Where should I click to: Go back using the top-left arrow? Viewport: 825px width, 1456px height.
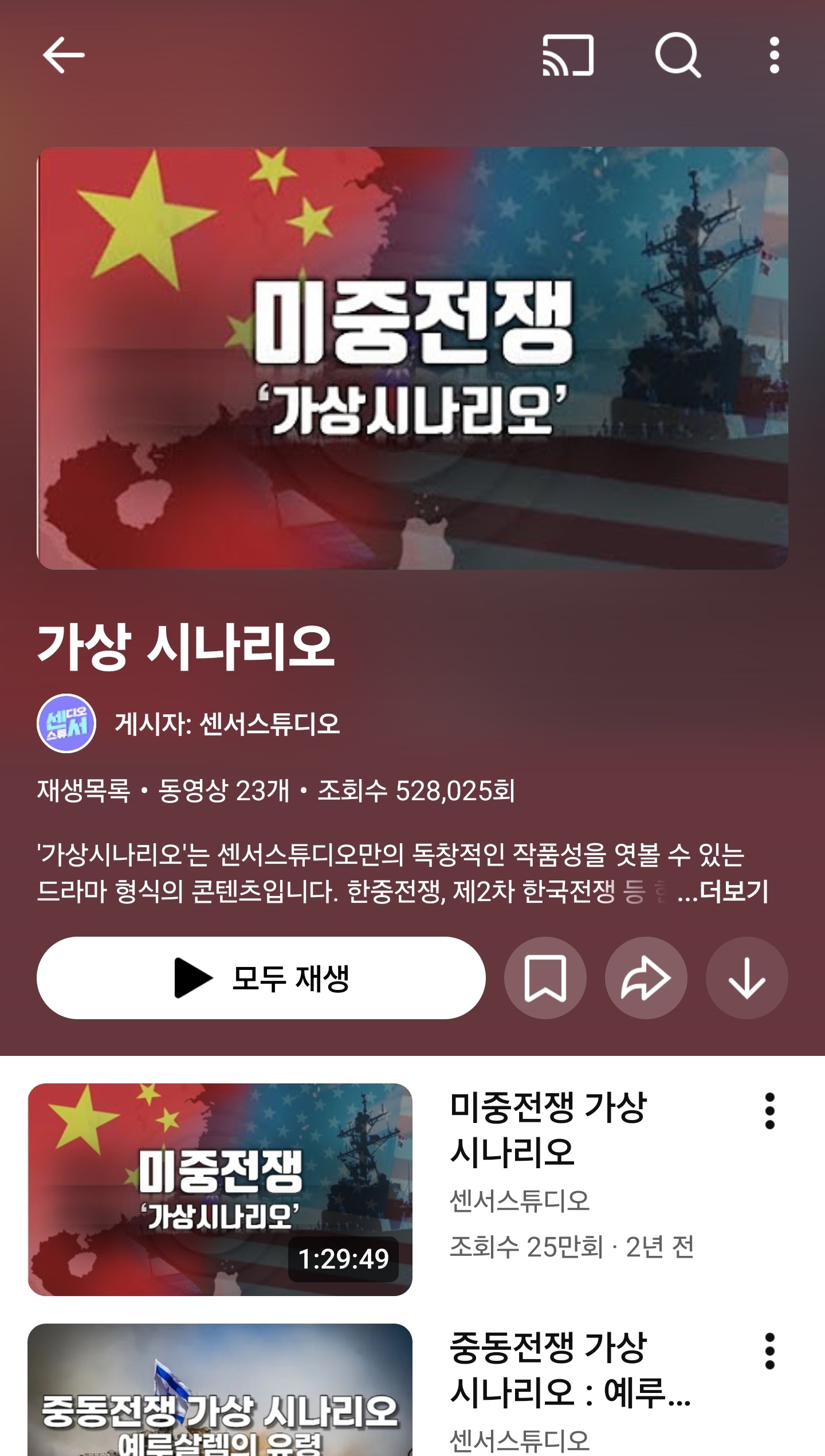[63, 56]
